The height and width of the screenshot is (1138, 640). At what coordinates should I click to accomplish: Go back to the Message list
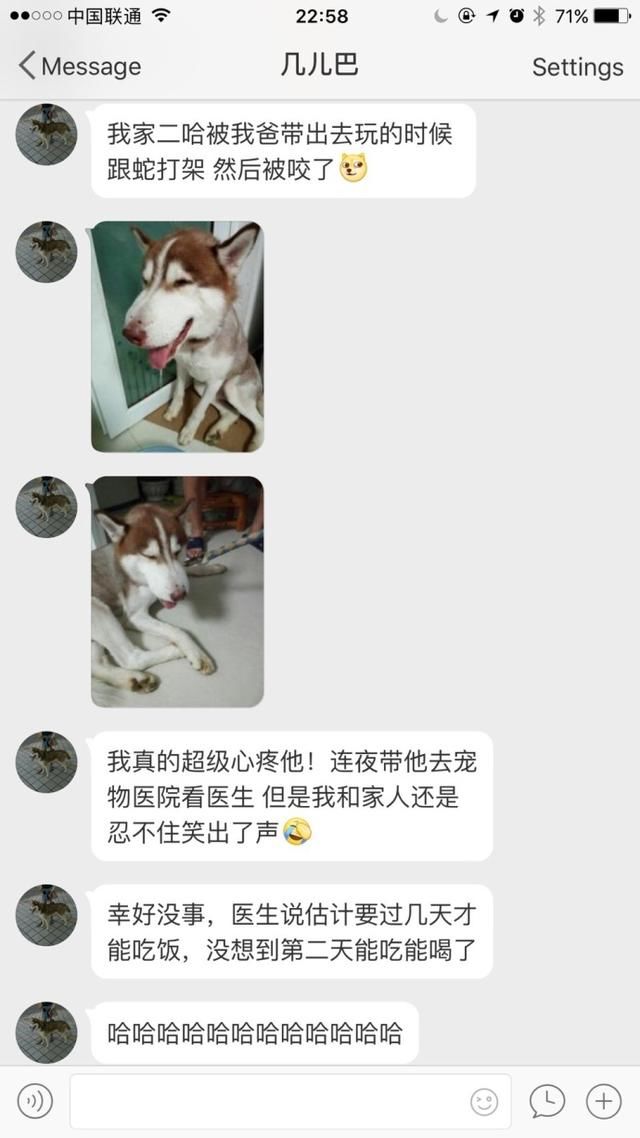[80, 67]
